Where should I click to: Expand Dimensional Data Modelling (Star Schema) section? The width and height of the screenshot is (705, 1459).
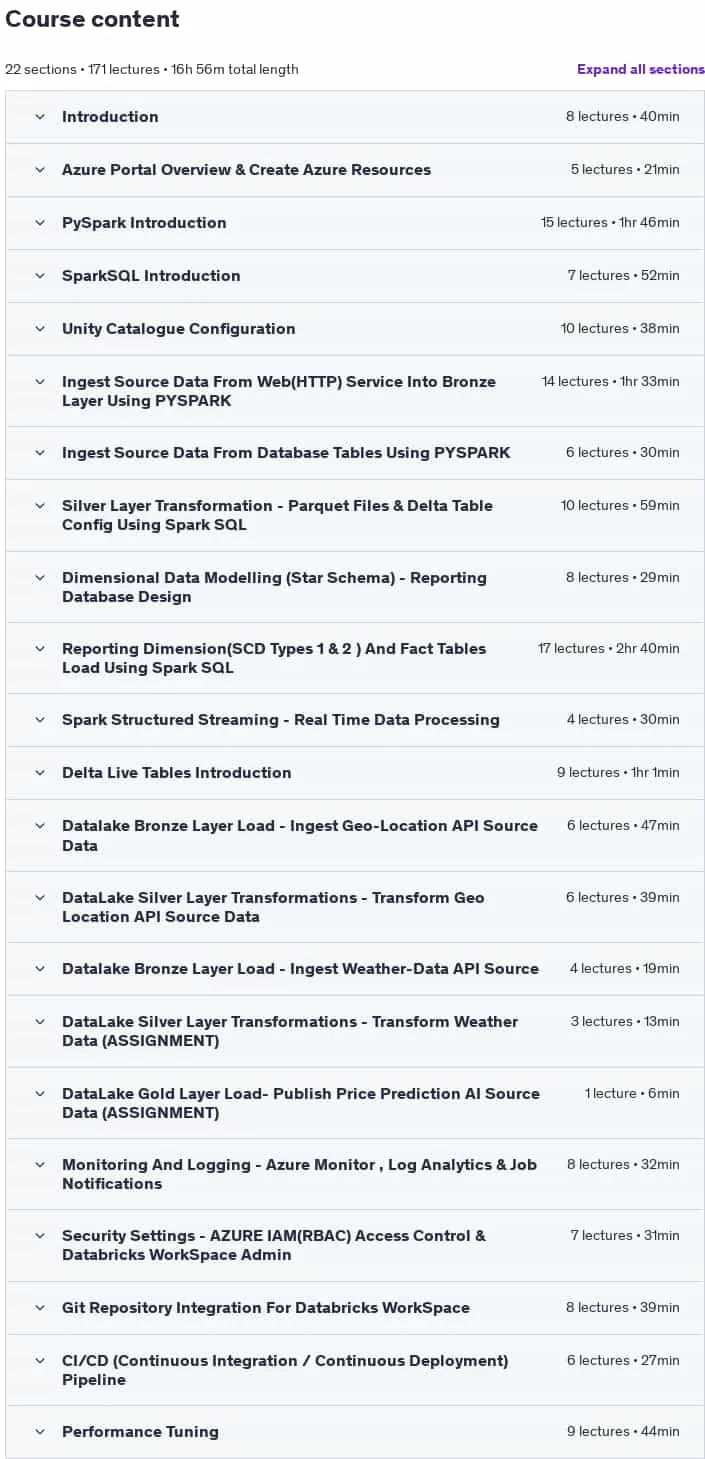[355, 587]
